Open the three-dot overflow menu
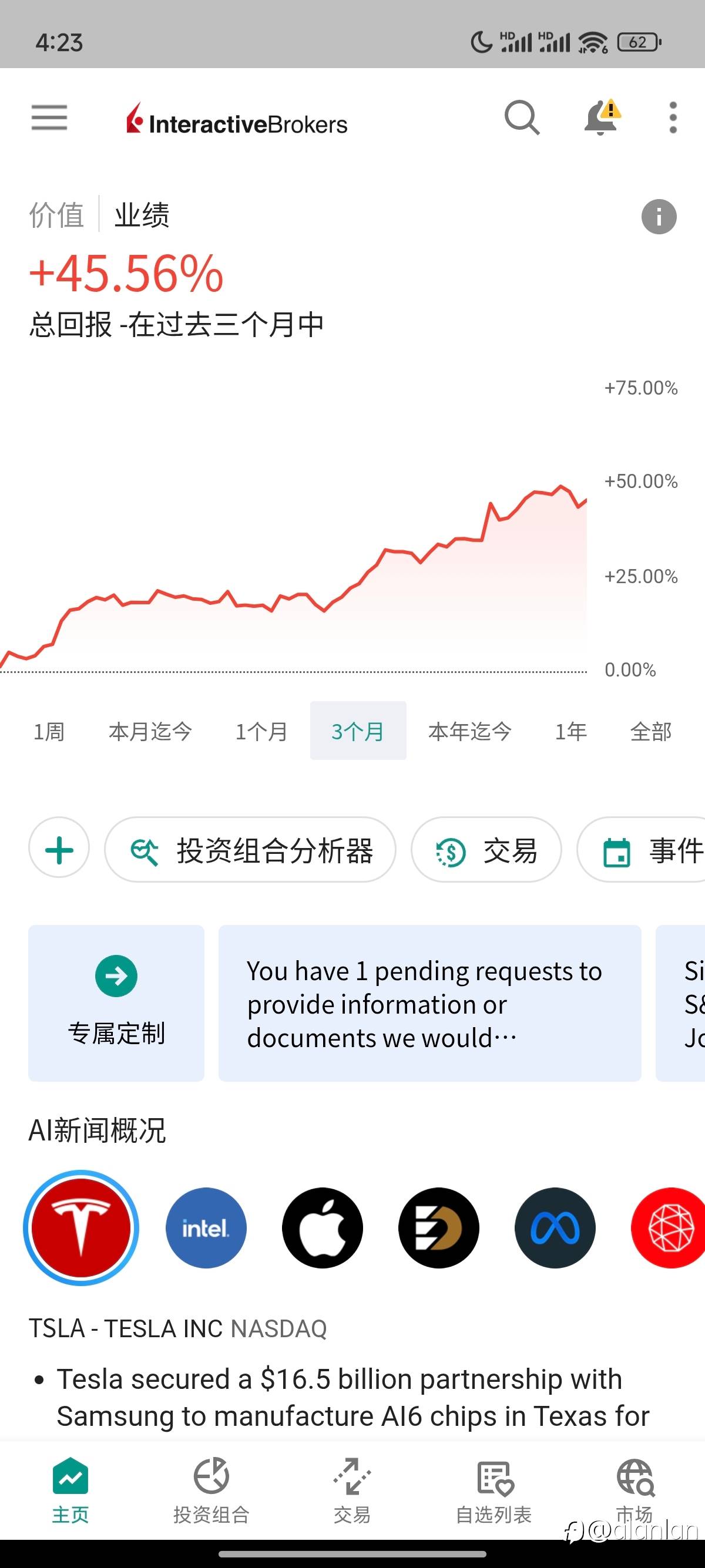705x1568 pixels. [x=673, y=117]
